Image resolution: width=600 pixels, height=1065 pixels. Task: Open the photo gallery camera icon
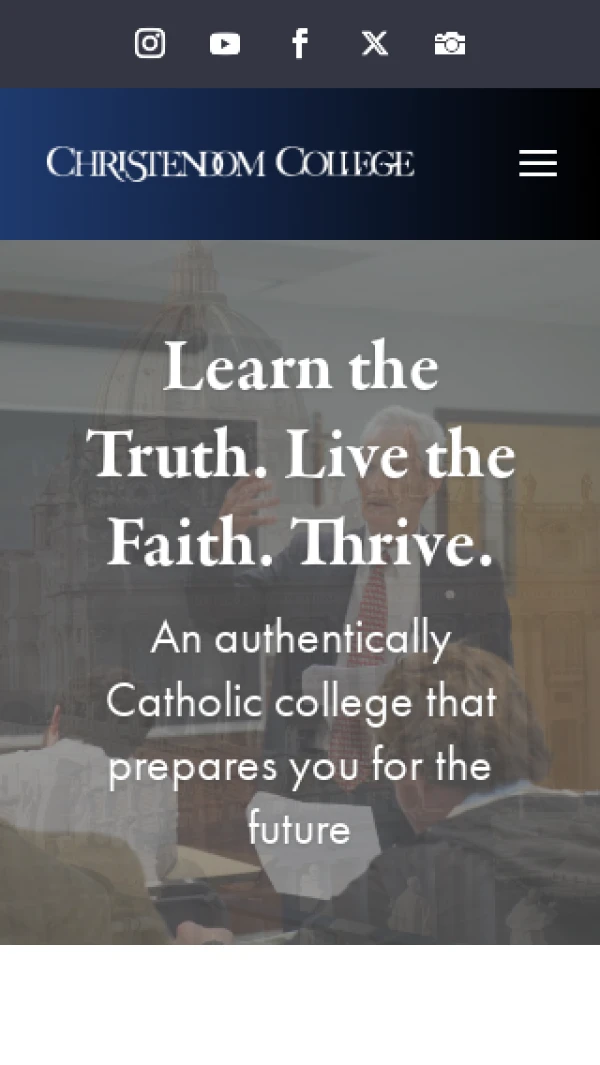click(x=449, y=44)
